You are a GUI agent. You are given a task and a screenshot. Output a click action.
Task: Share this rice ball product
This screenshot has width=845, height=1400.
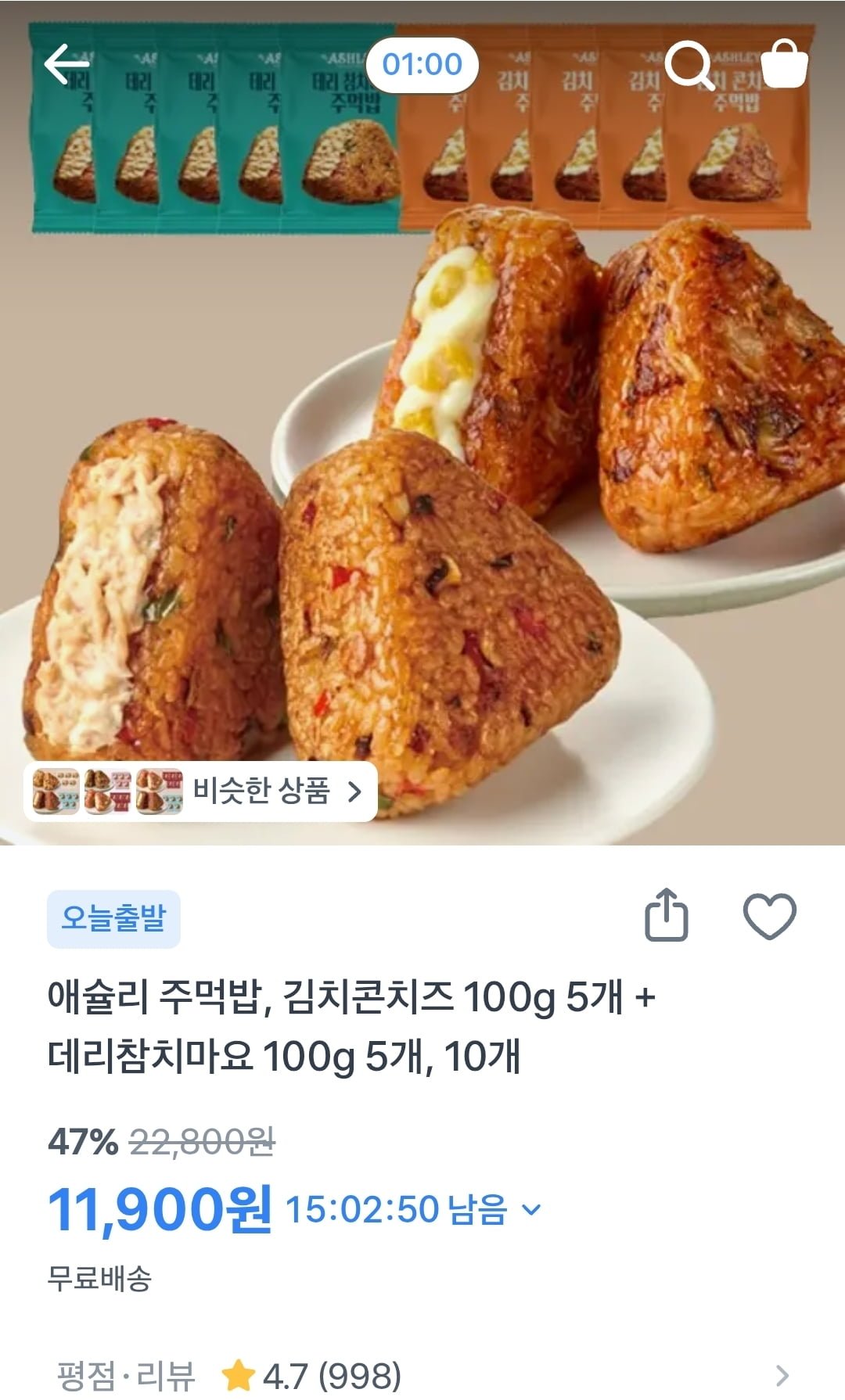pos(666,914)
